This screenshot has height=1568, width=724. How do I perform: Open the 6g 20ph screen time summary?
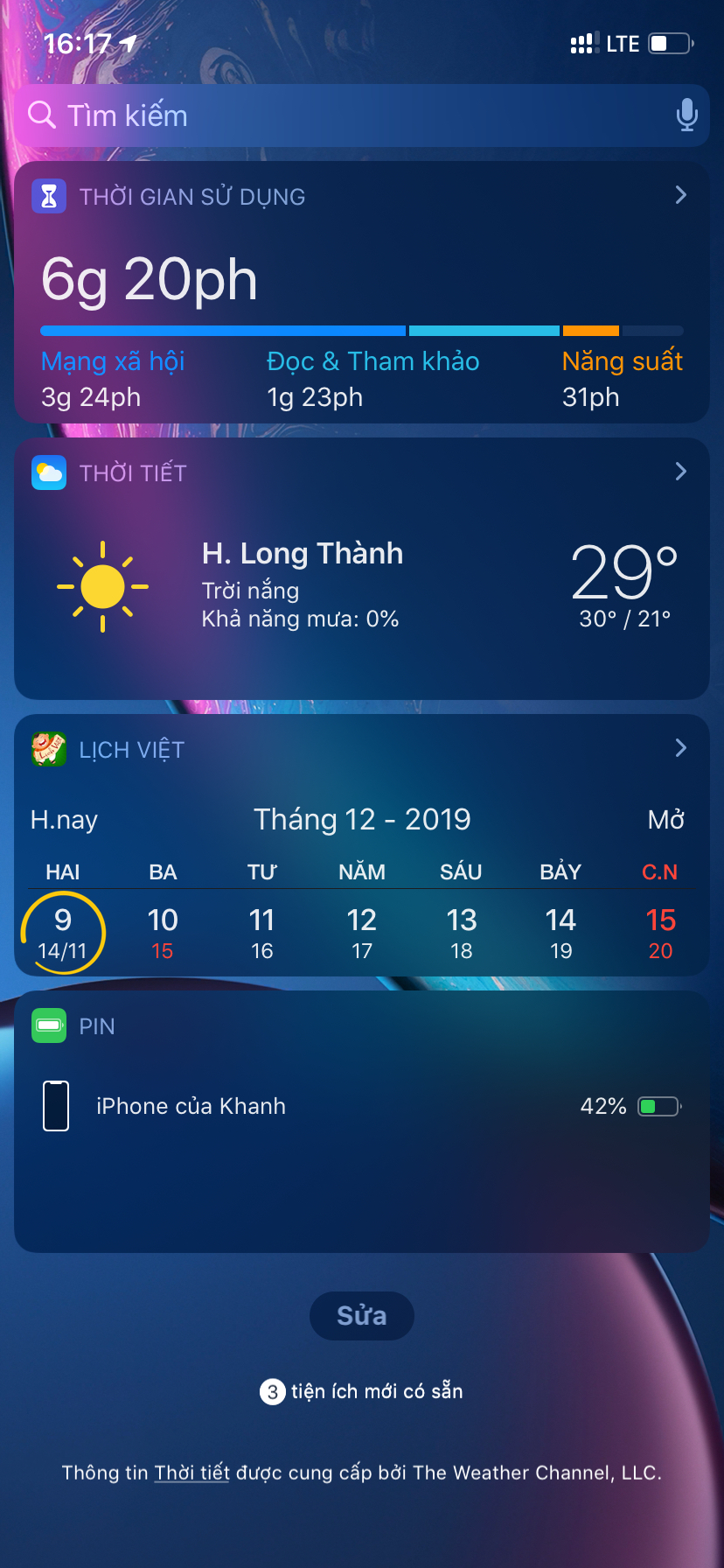150,280
